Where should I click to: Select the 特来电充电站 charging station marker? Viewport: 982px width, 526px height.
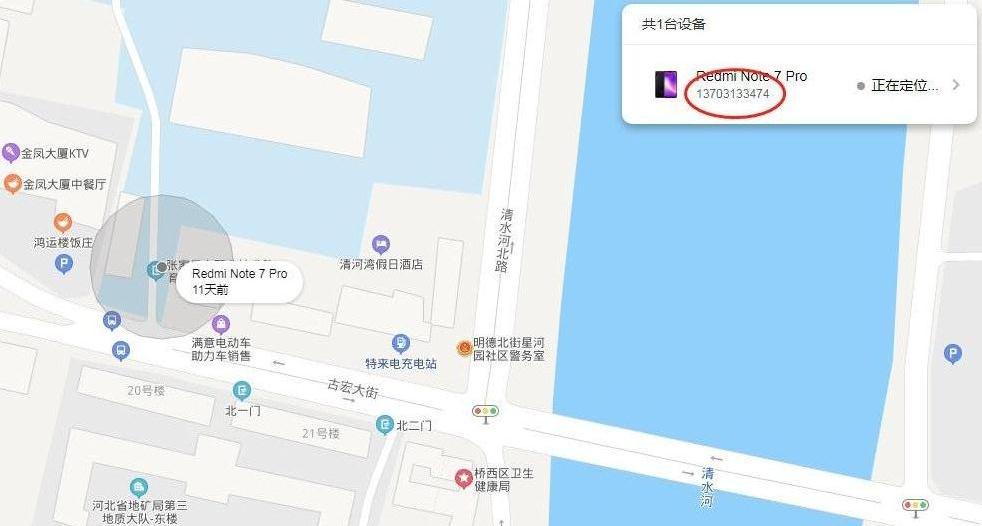click(401, 344)
